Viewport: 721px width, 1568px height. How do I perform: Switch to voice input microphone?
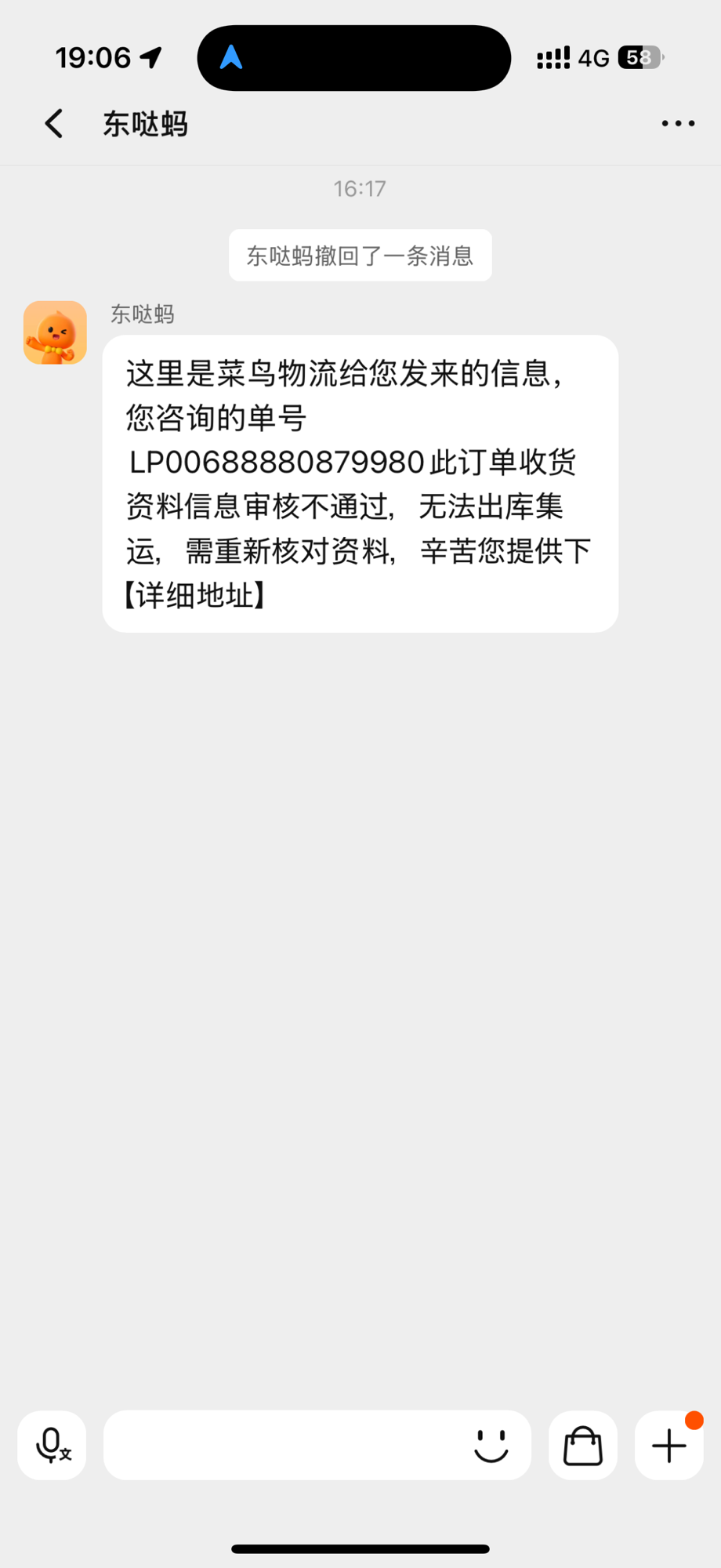[x=52, y=1445]
